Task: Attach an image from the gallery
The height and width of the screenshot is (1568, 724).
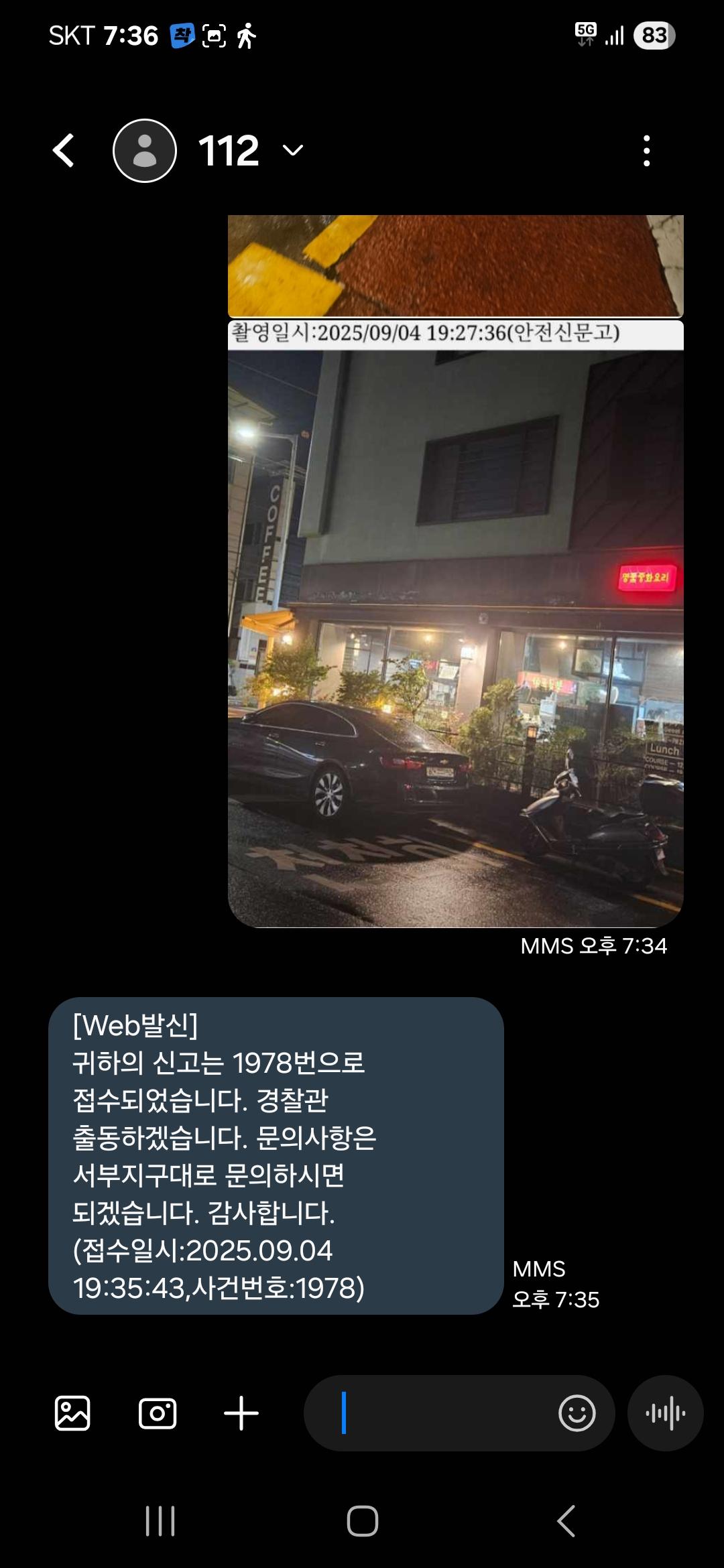Action: [x=72, y=1413]
